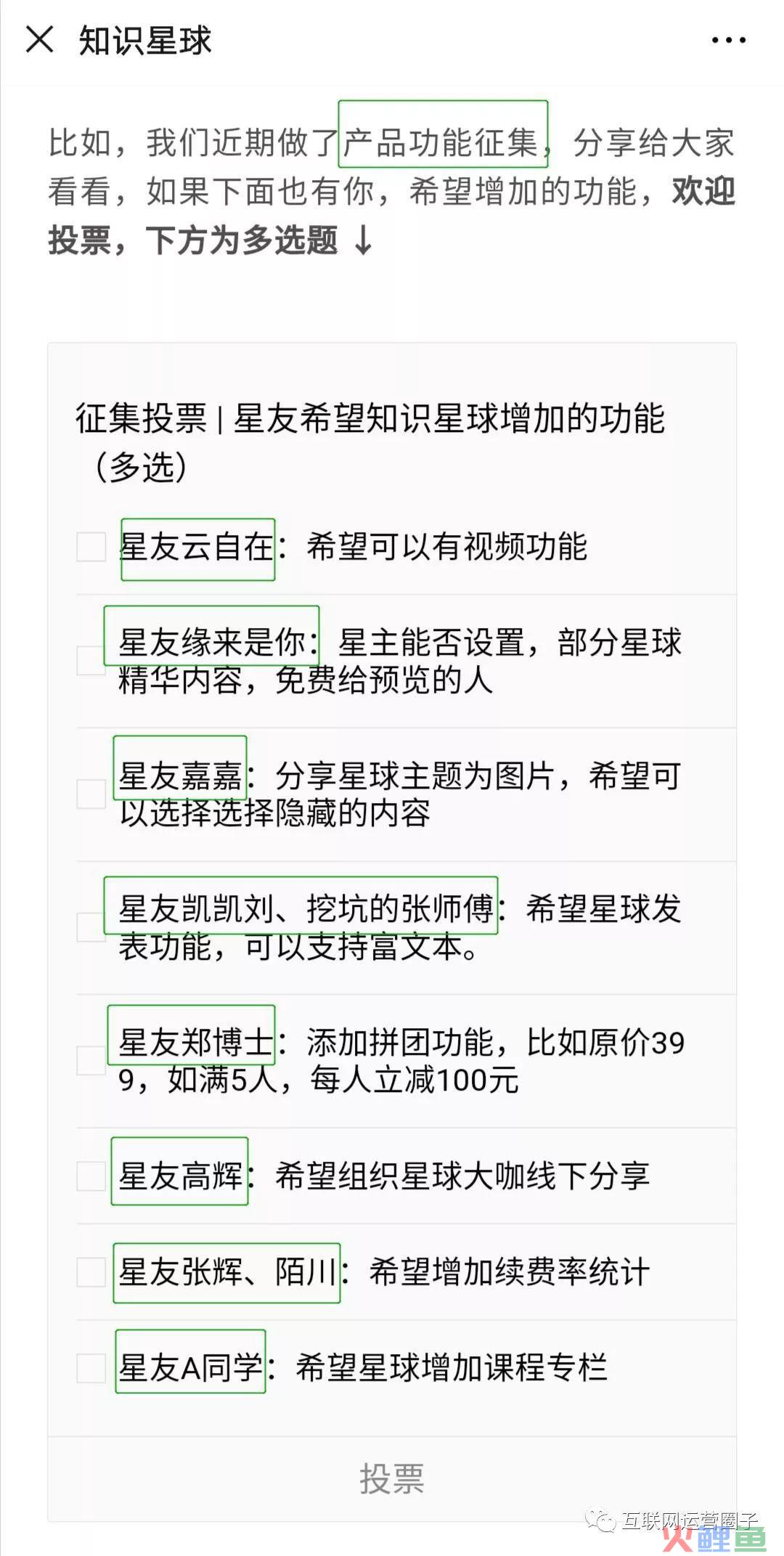
Task: Check the option from 星友云自在 about video
Action: click(x=91, y=547)
